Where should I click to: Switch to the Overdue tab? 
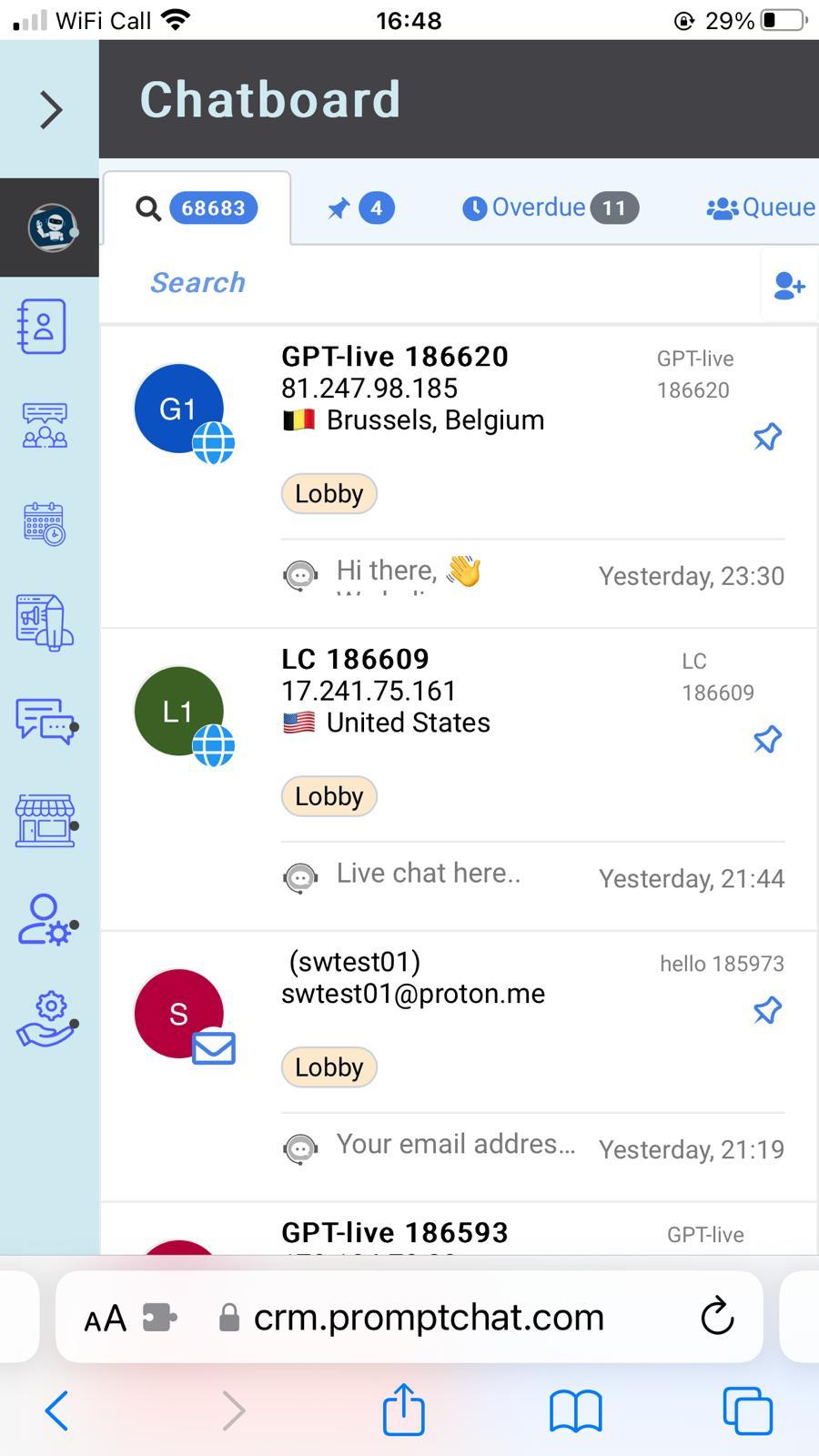tap(550, 208)
